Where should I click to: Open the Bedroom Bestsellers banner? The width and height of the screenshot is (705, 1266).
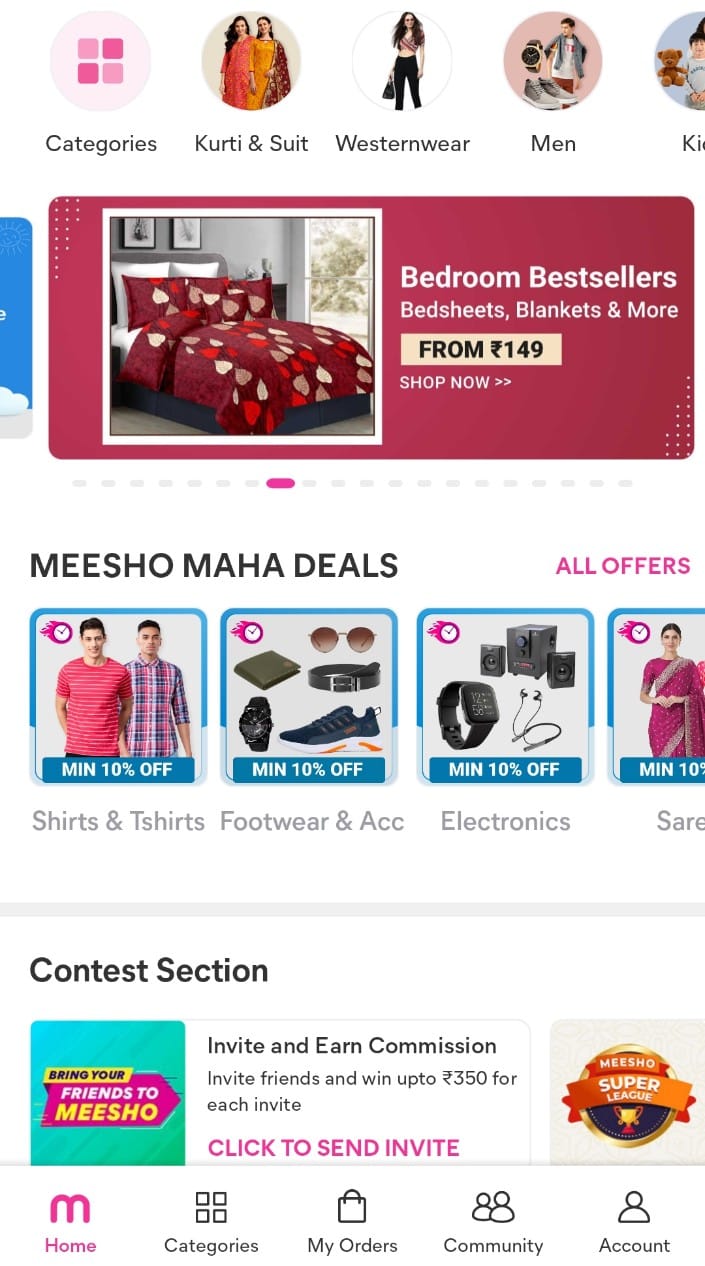pyautogui.click(x=371, y=328)
